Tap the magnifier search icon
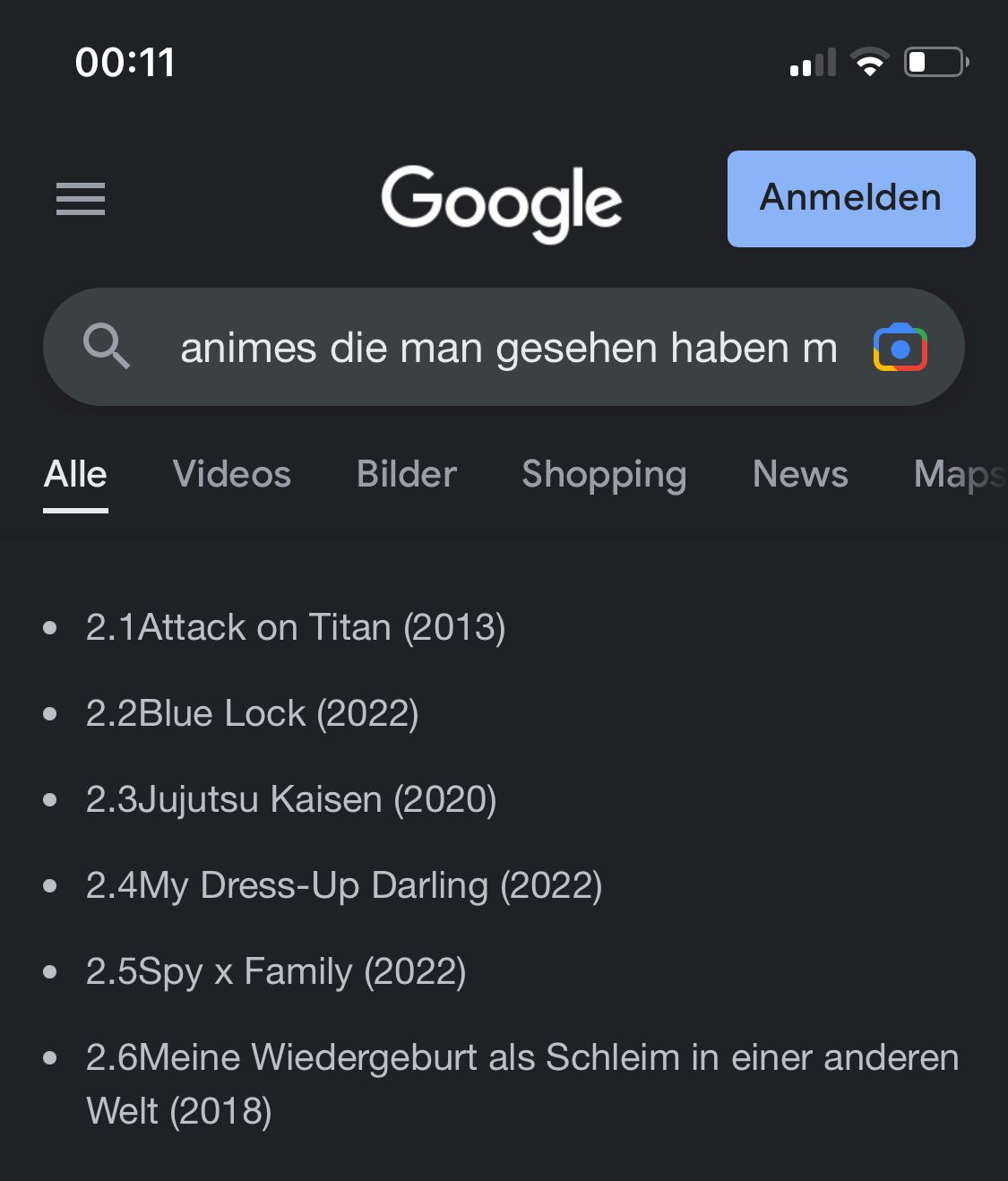1008x1181 pixels. [107, 347]
